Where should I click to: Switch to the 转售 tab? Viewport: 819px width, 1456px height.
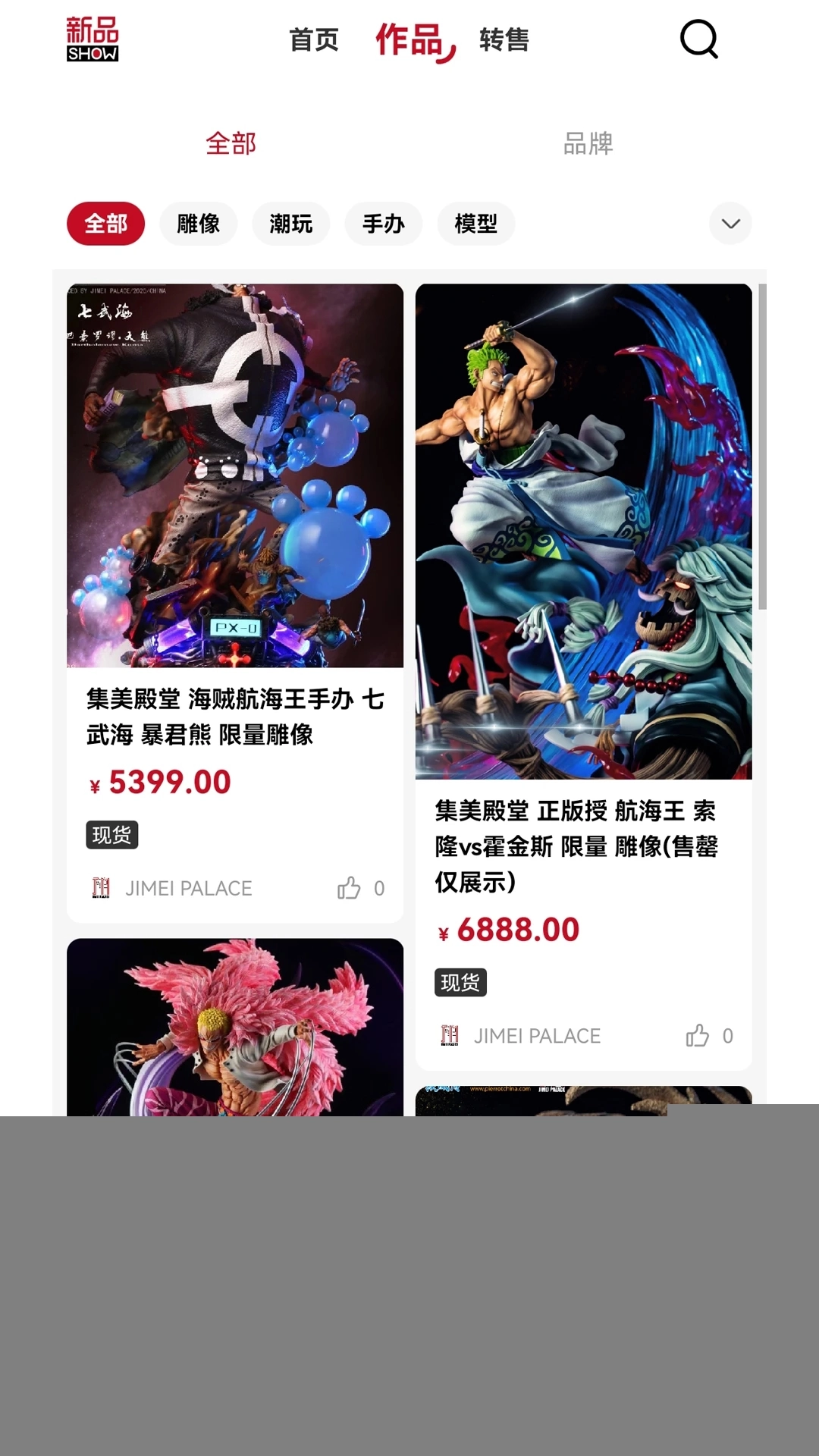coord(504,40)
